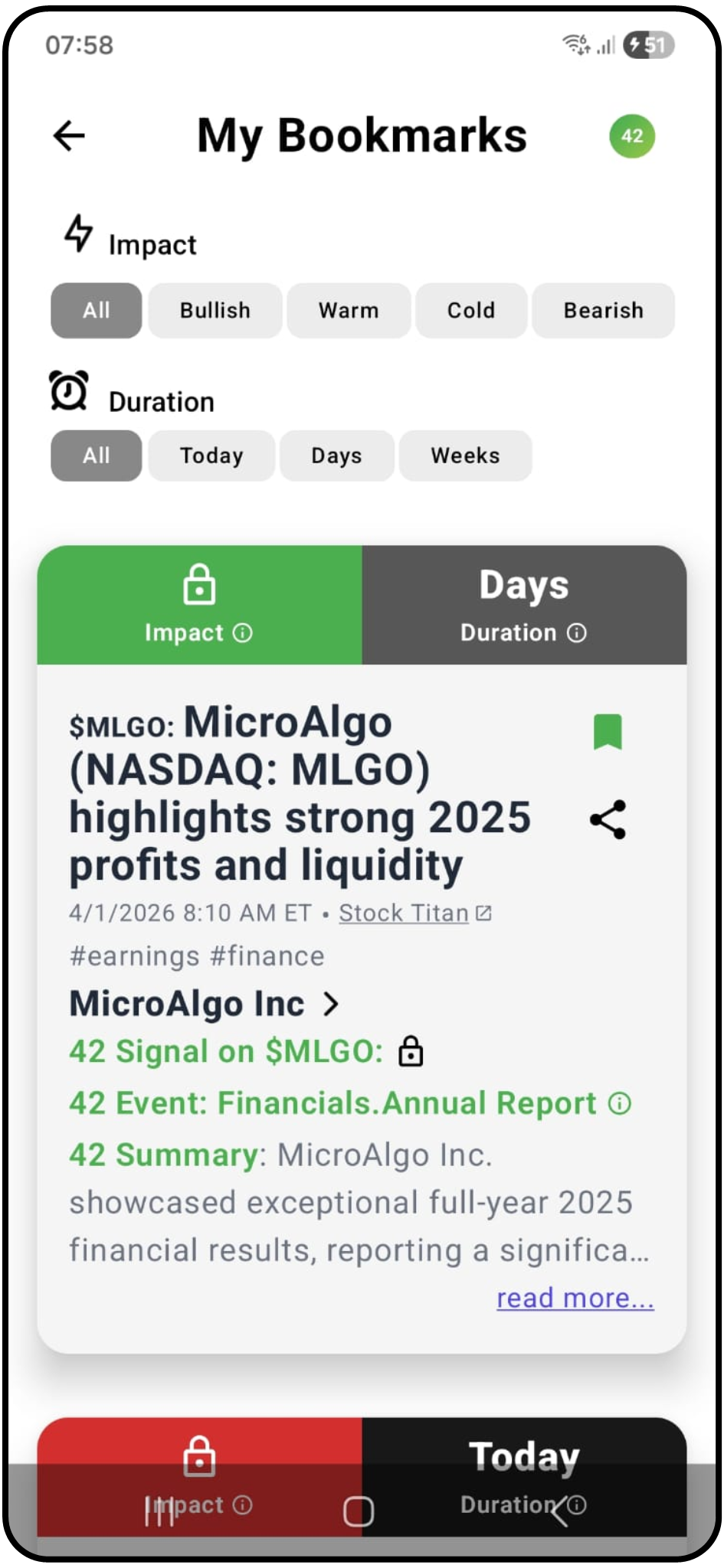Screen dimensions: 724x1568
Task: Select the Bullish impact filter
Action: click(215, 310)
